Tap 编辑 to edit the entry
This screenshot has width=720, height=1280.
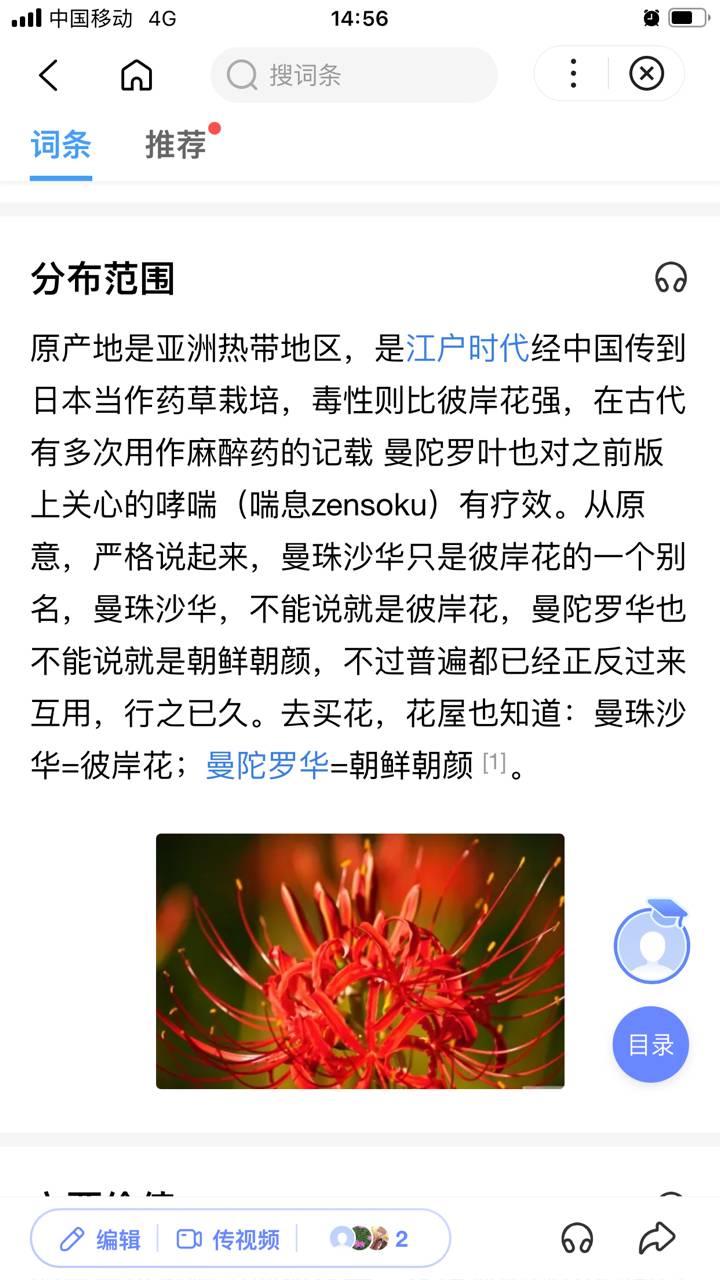pos(100,1239)
